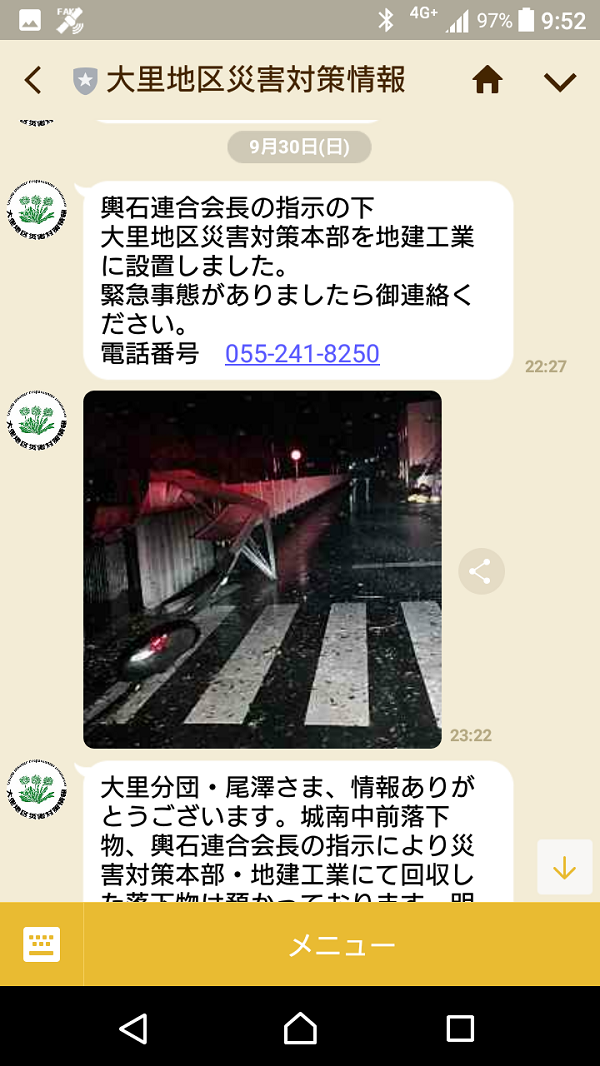Open recent apps from navigation bar
600x1066 pixels.
[460, 1028]
